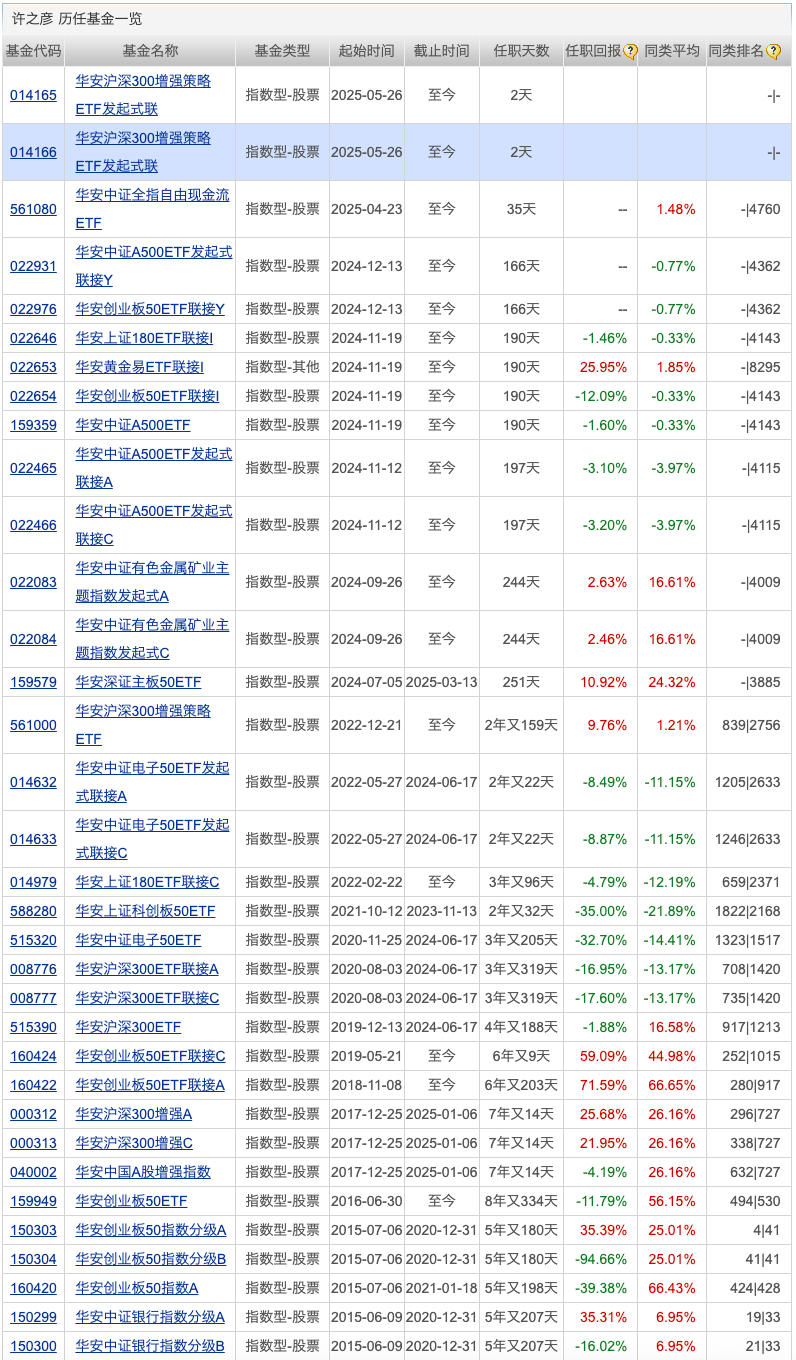Screen dimensions: 796x1360
Task: Open fund code link 022083
Action: 33,582
